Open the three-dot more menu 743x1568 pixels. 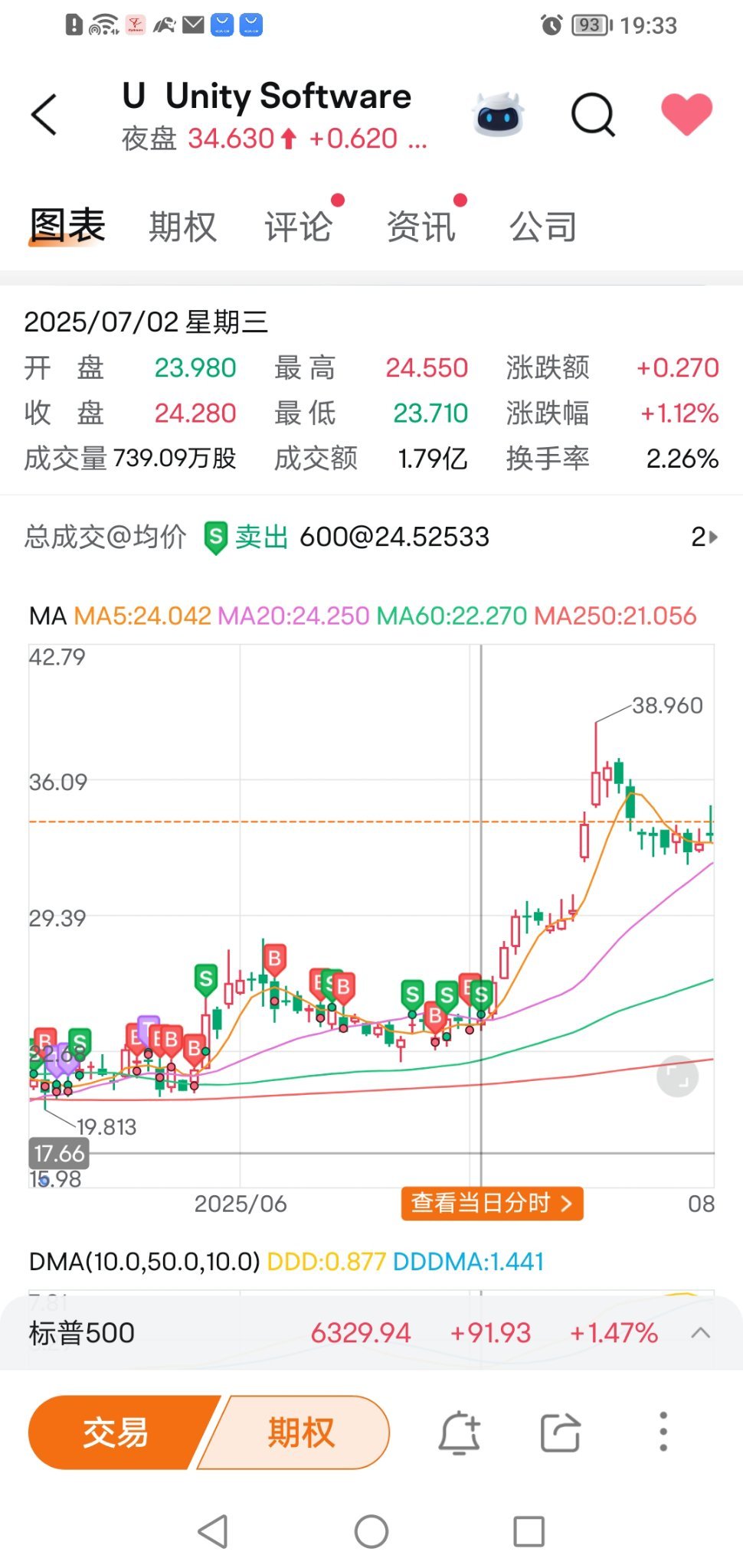tap(663, 1432)
